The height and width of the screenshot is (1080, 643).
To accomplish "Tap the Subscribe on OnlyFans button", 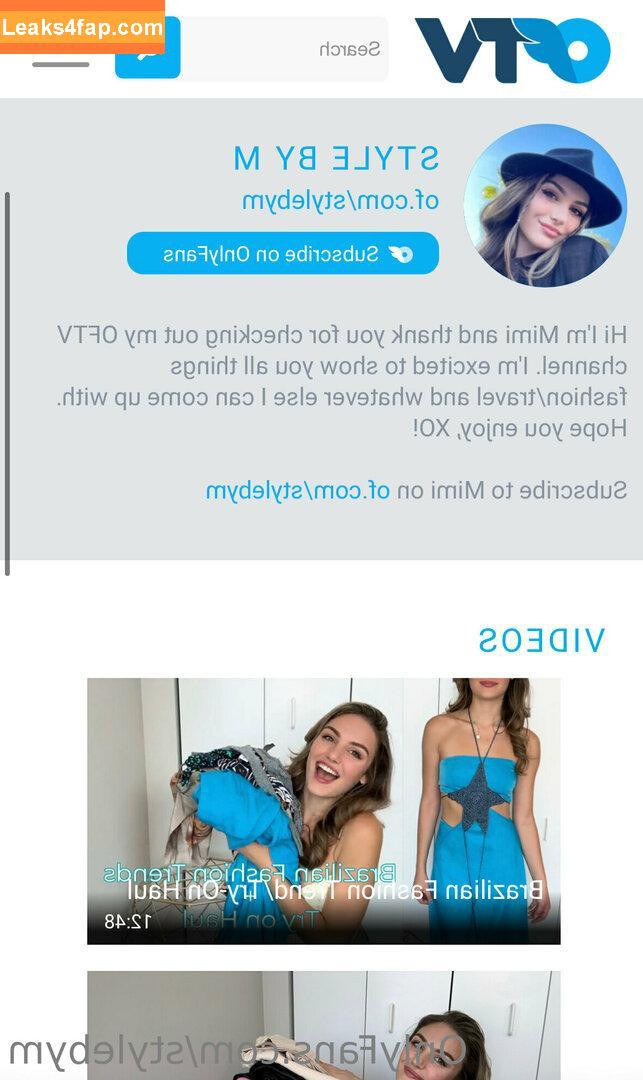I will pos(283,253).
